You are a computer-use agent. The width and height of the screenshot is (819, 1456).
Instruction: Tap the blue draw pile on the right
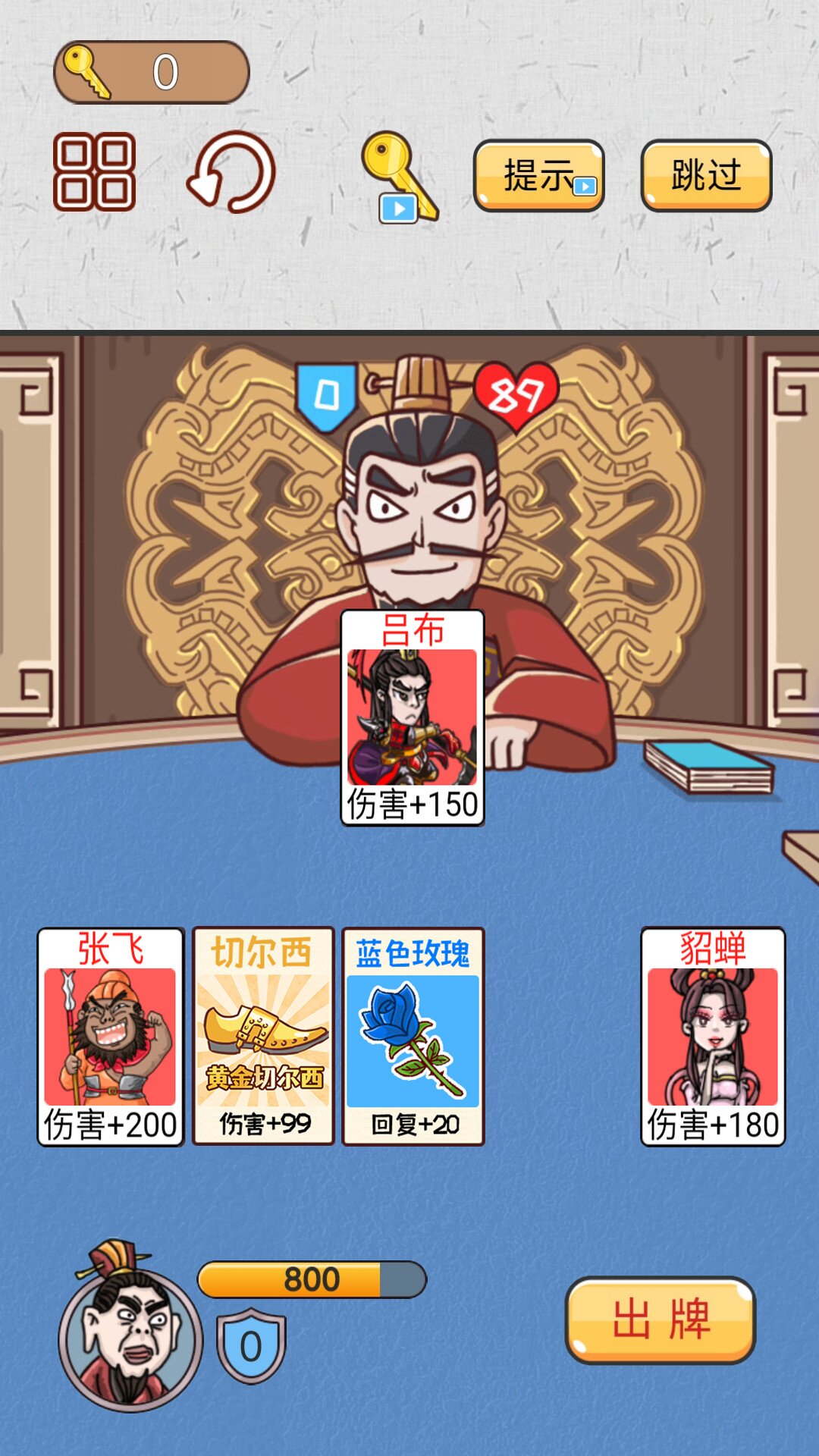pyautogui.click(x=709, y=766)
